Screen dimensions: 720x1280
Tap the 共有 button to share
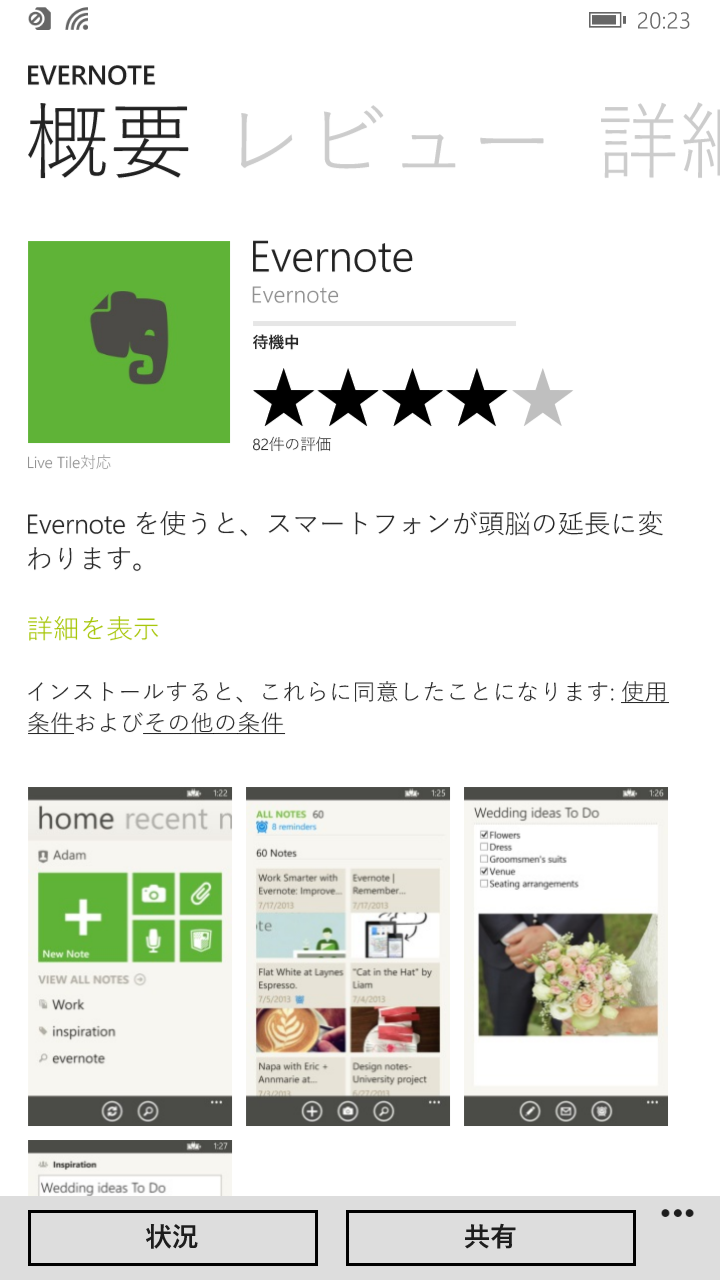[x=491, y=1238]
